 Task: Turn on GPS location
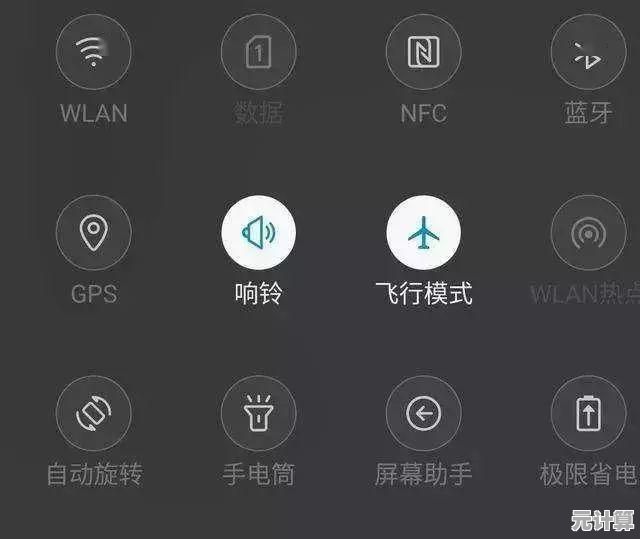click(x=93, y=233)
